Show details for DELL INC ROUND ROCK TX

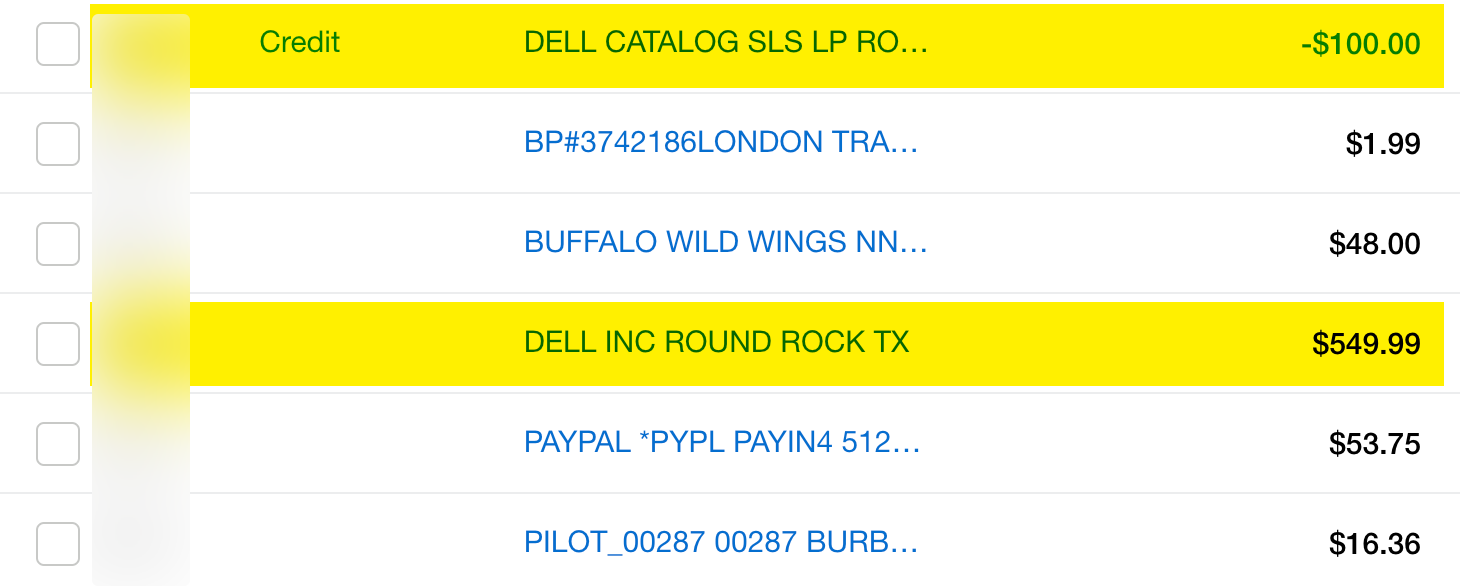point(717,343)
